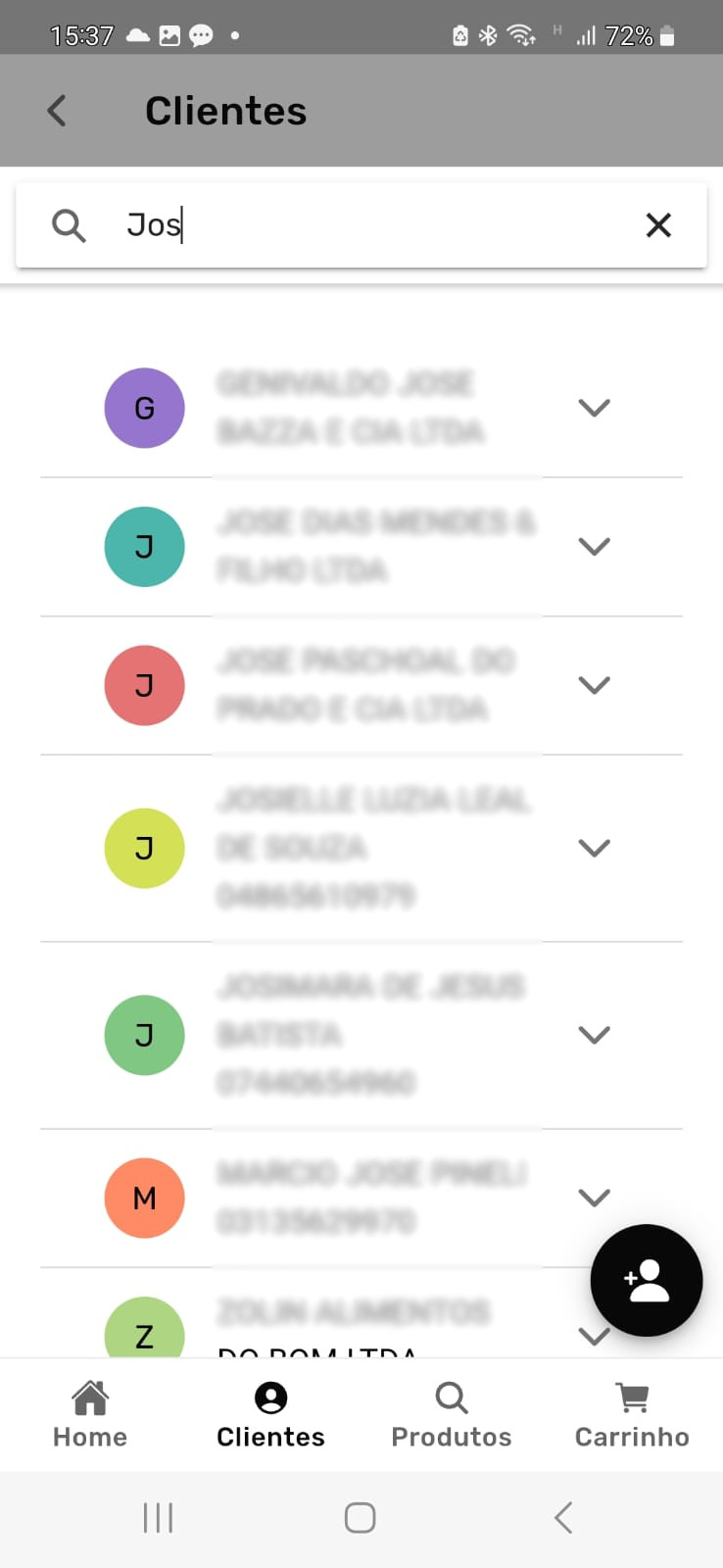Expand the client row with the orange M avatar
Viewport: 723px width, 1568px height.
[594, 1198]
